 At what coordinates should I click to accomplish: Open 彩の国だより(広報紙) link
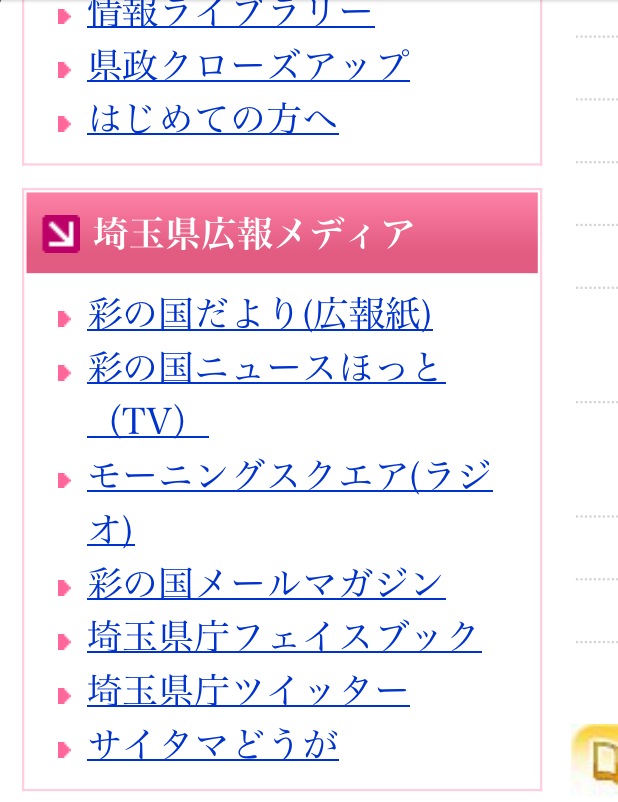[260, 315]
